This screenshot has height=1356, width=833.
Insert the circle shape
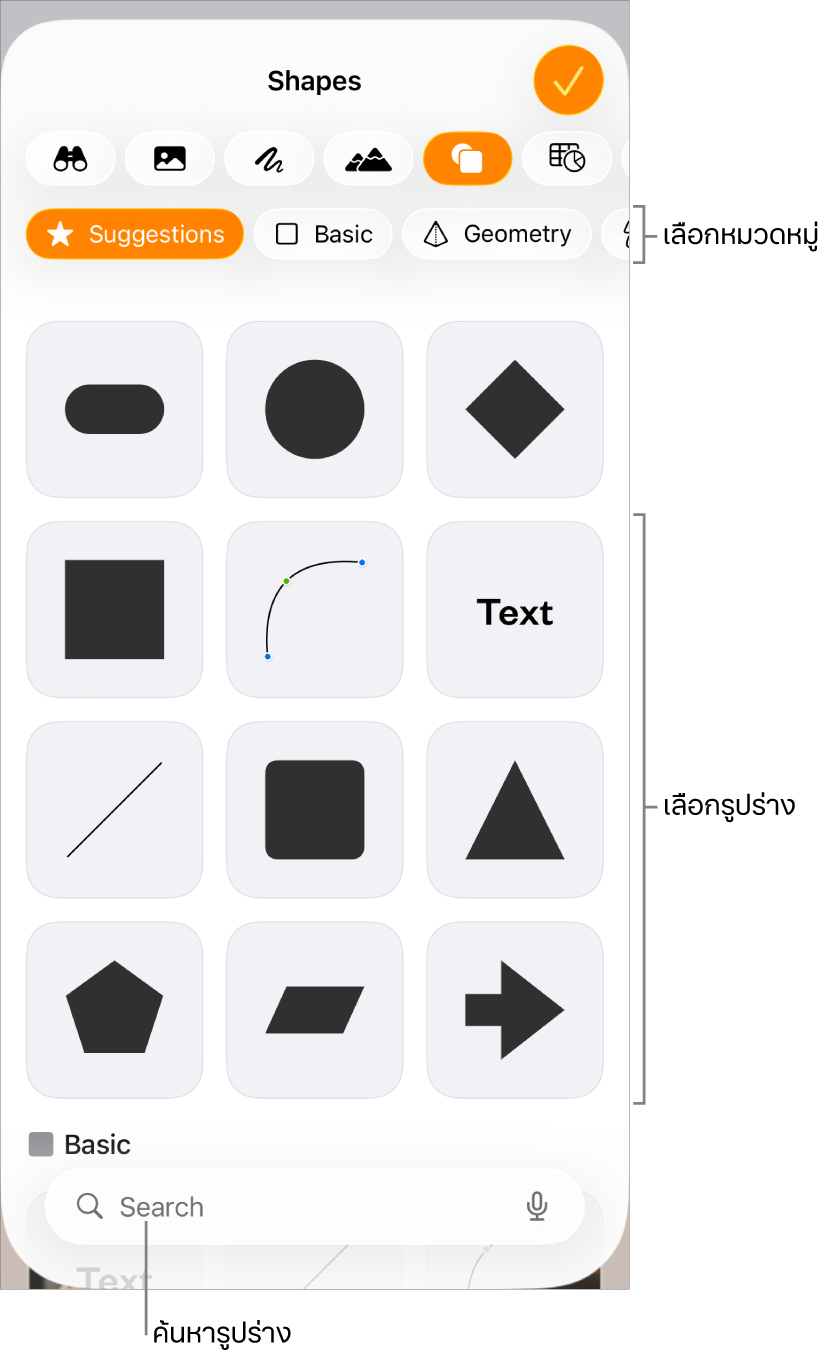pyautogui.click(x=314, y=409)
